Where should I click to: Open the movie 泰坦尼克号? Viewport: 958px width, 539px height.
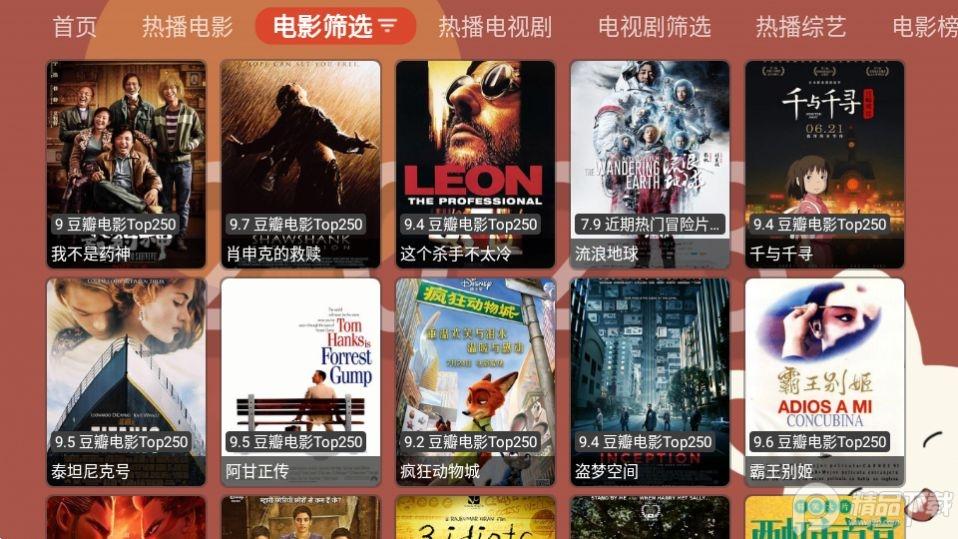(x=126, y=381)
